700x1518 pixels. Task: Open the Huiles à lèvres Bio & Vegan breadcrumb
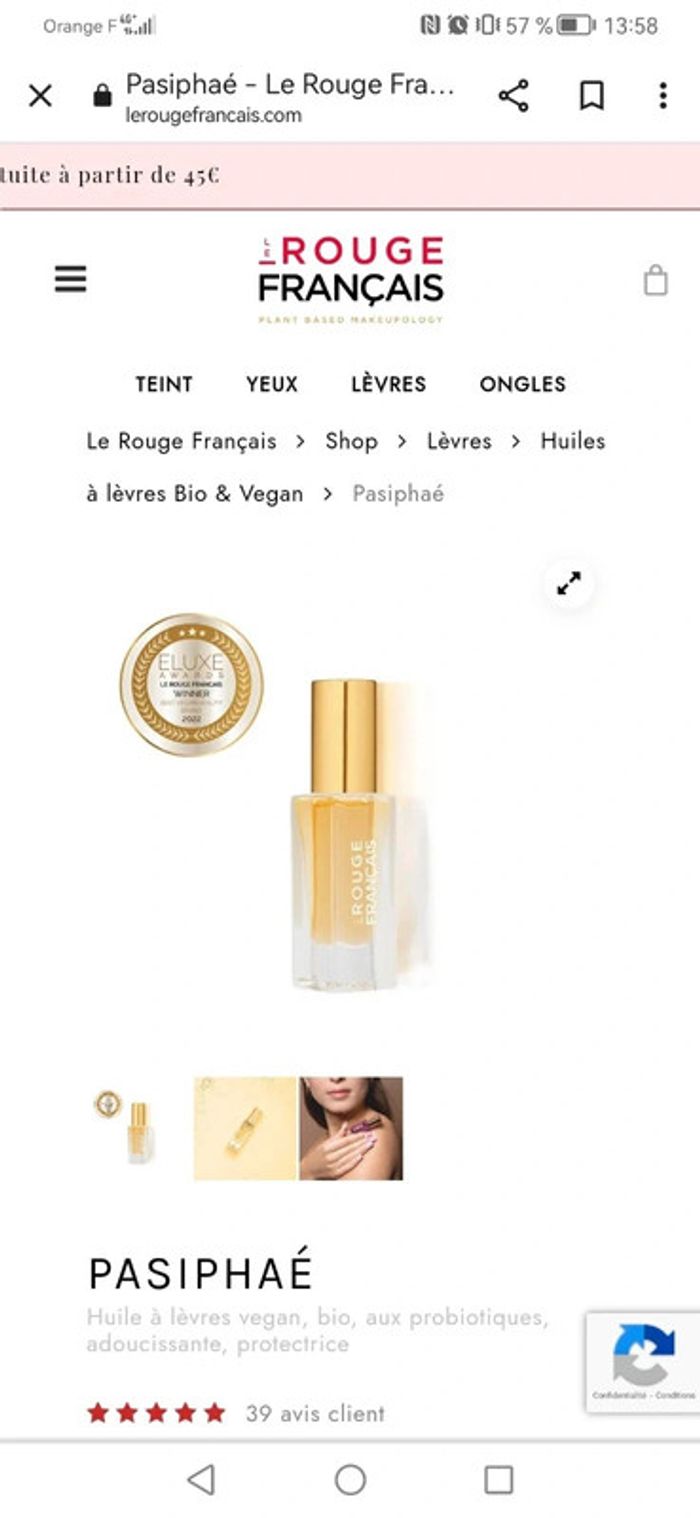pos(194,493)
